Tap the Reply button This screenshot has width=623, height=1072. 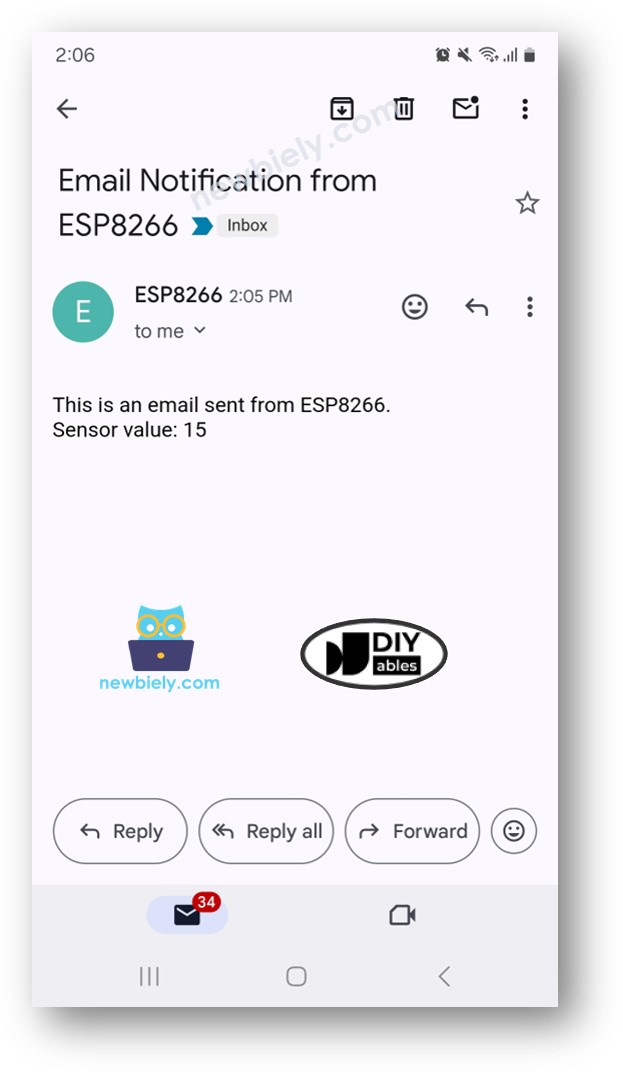coord(120,831)
